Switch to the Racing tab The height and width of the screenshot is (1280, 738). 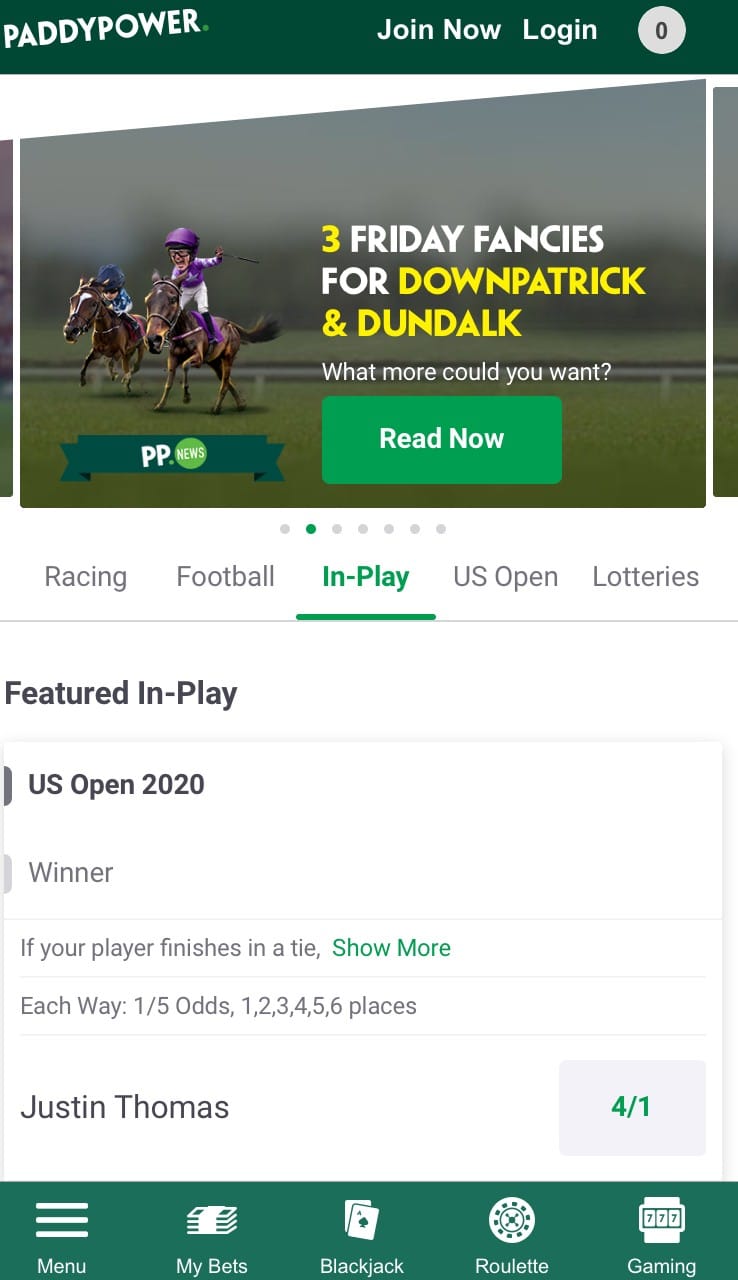[86, 577]
